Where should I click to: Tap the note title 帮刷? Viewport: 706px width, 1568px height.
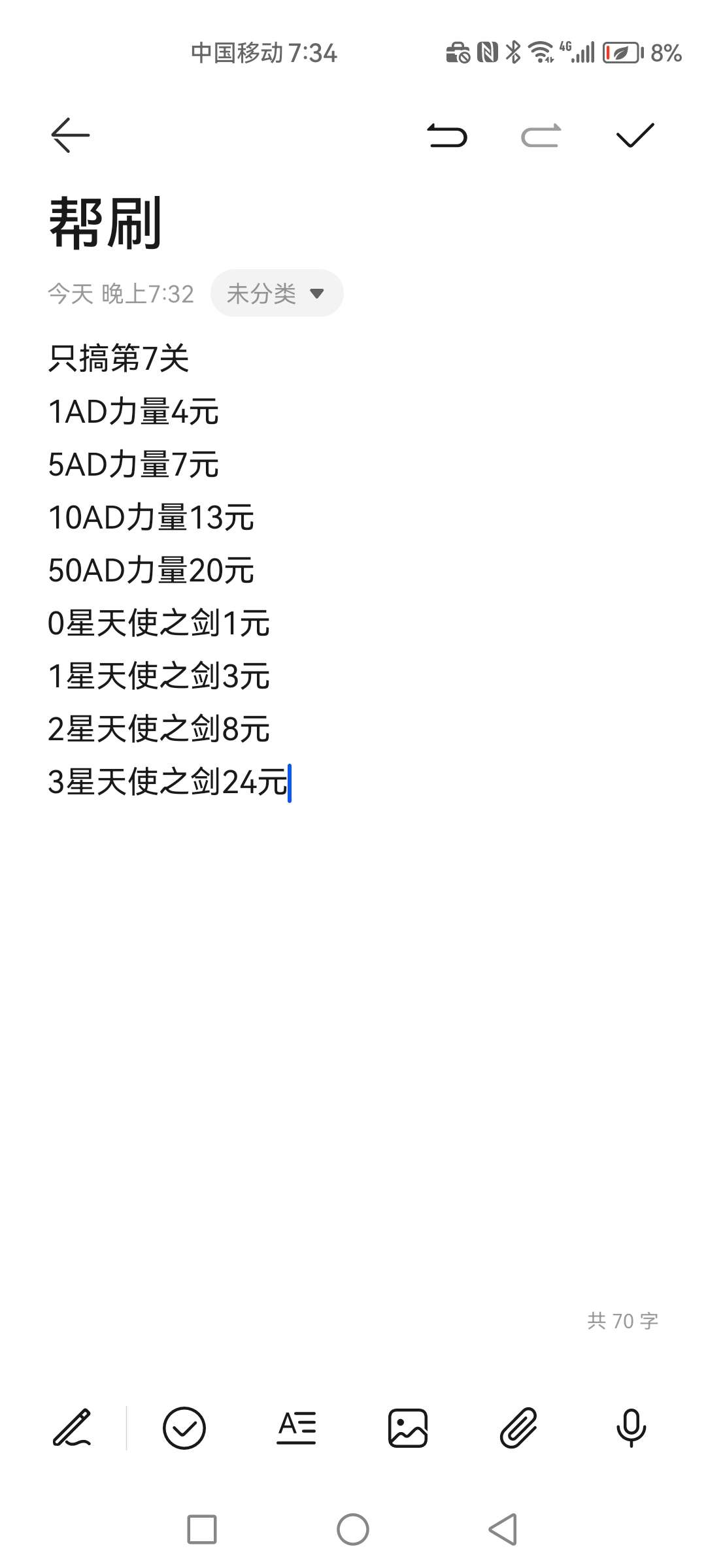[105, 223]
